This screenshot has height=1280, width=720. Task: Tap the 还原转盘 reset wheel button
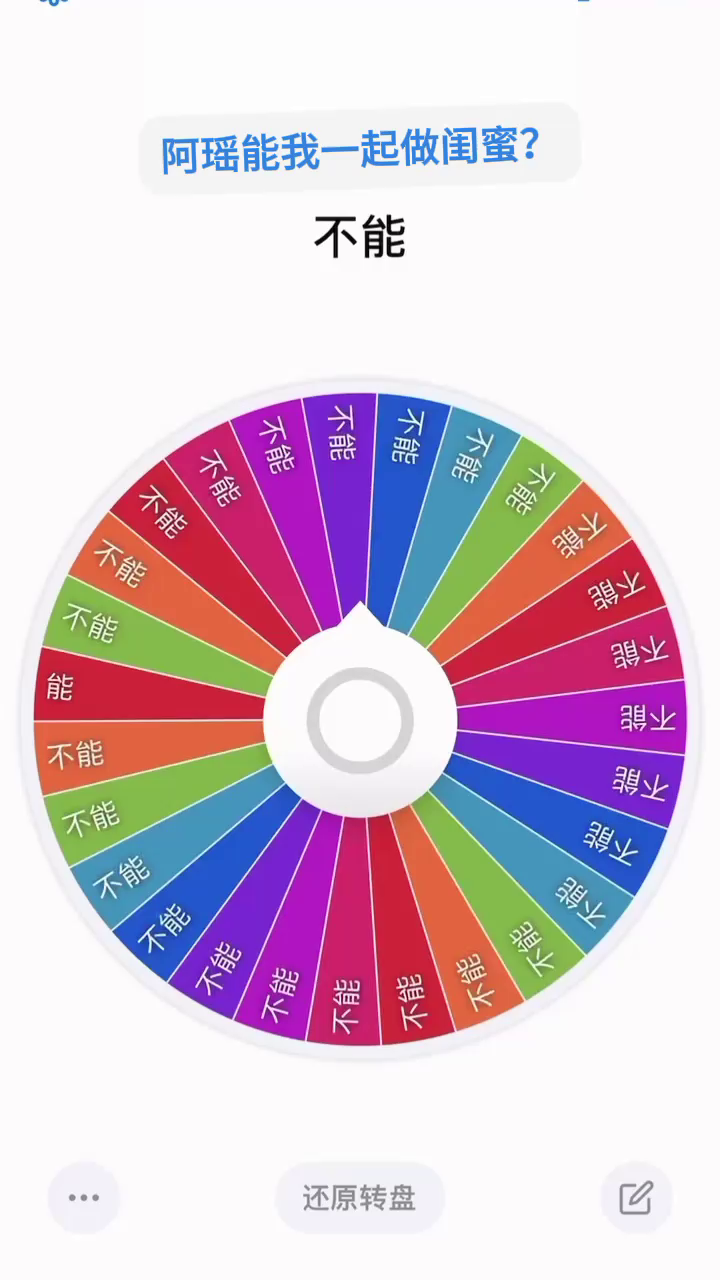coord(360,1197)
